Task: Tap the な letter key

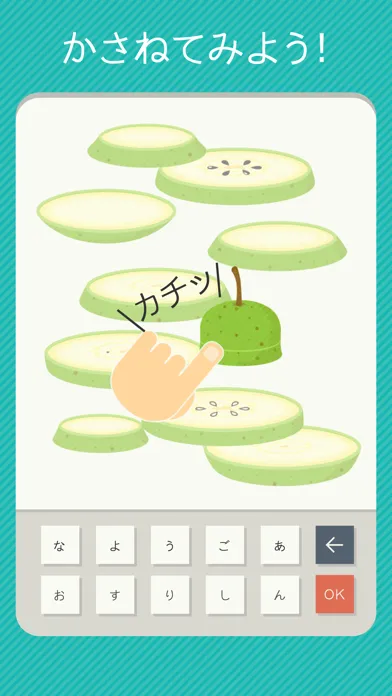Action: (x=60, y=545)
